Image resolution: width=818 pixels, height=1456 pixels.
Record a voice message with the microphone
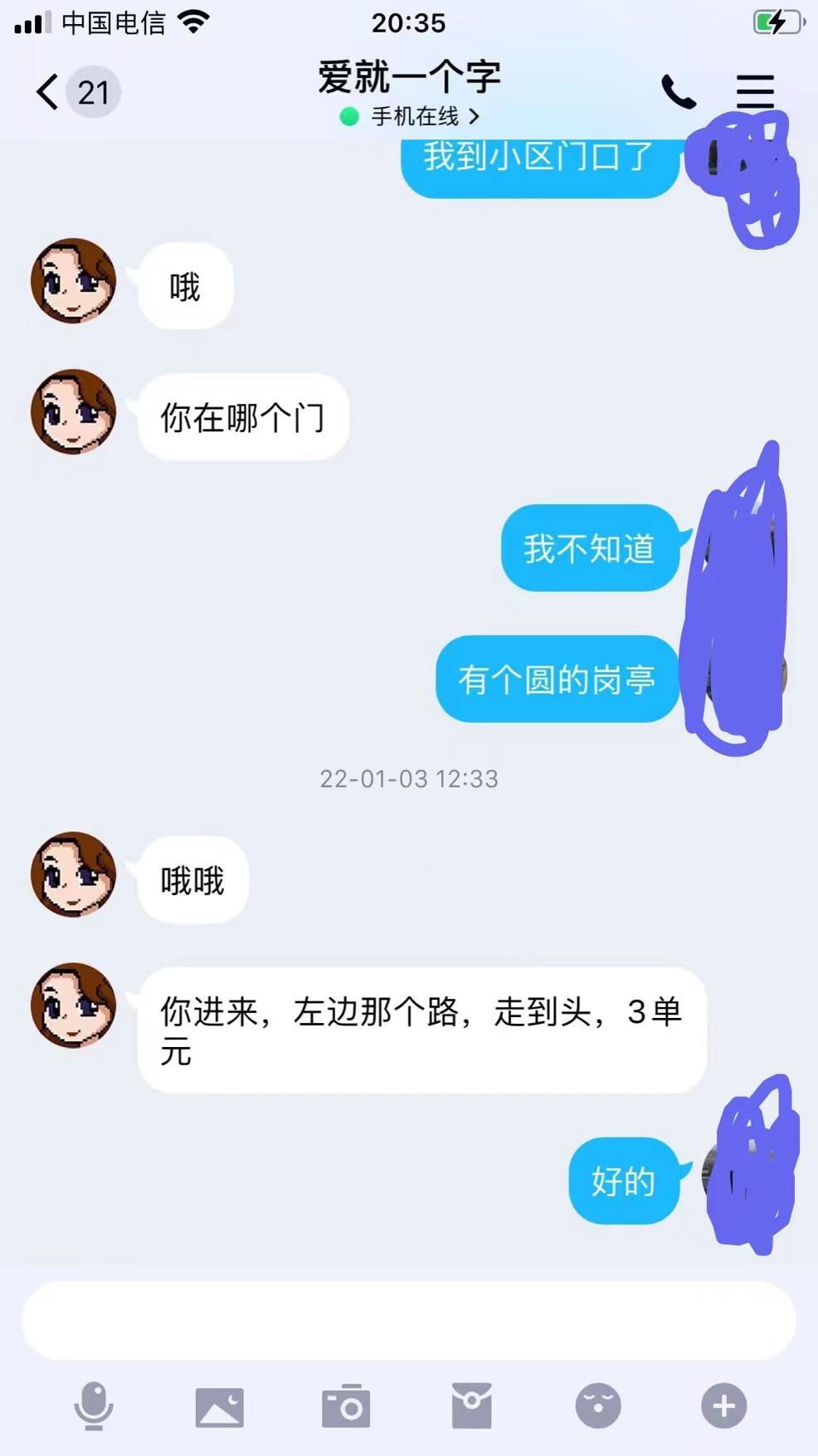click(x=94, y=1405)
